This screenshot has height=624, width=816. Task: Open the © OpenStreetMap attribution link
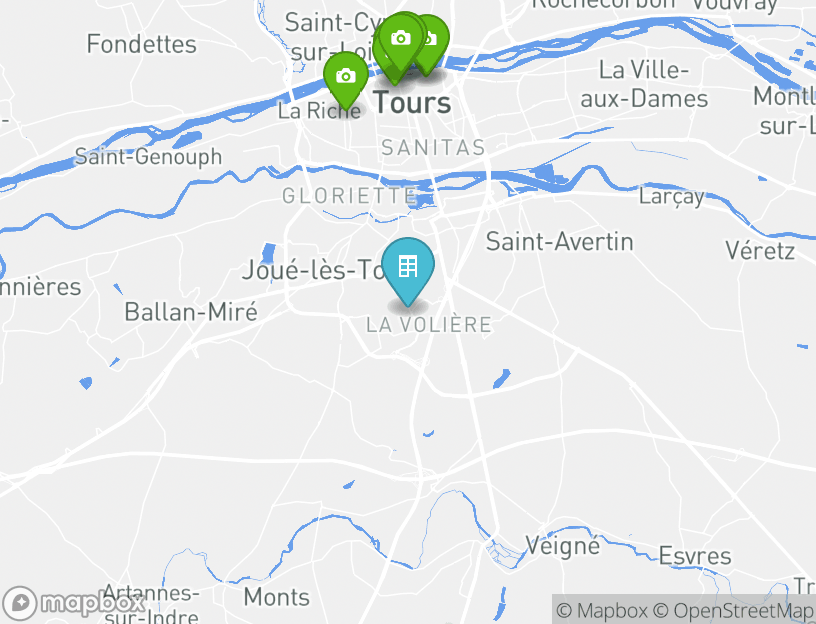(734, 610)
